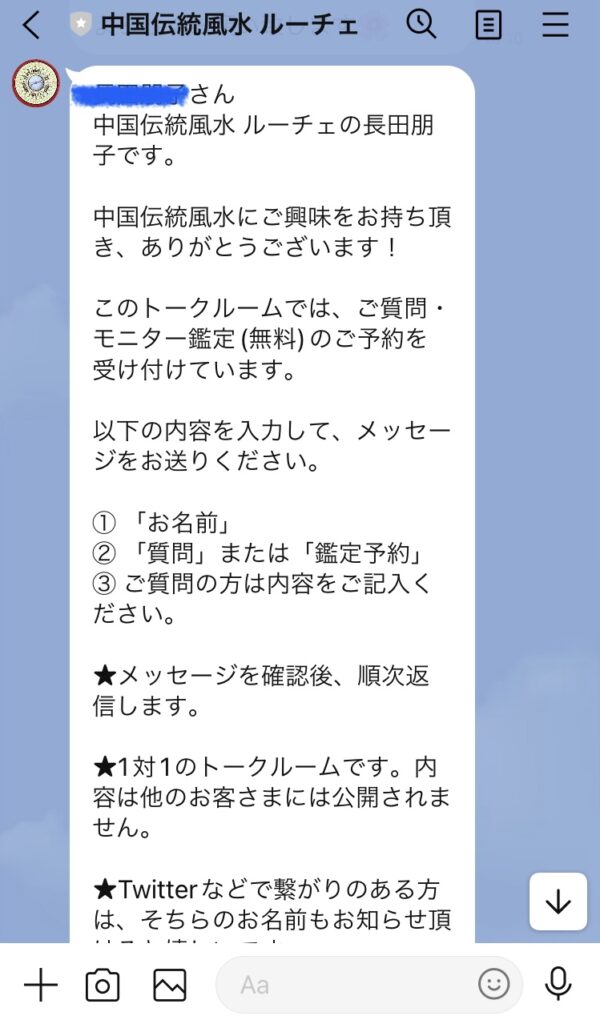
Task: Launch the camera to take a photo
Action: (102, 985)
